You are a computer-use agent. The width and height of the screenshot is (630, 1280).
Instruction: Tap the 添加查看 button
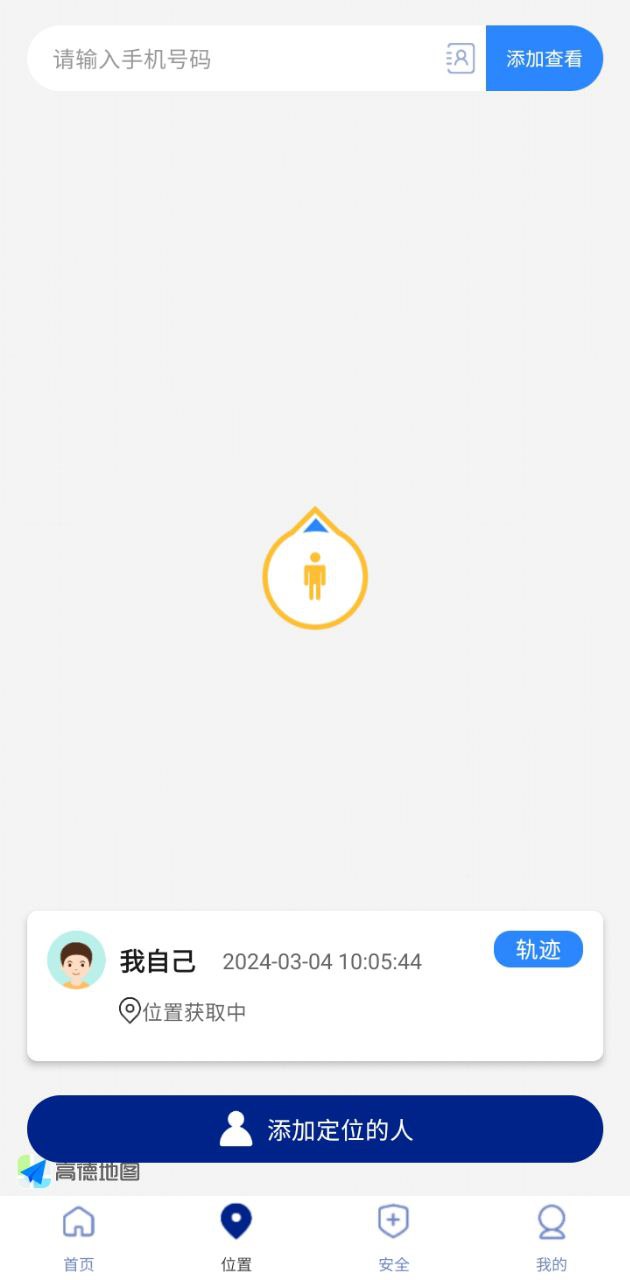click(x=544, y=59)
